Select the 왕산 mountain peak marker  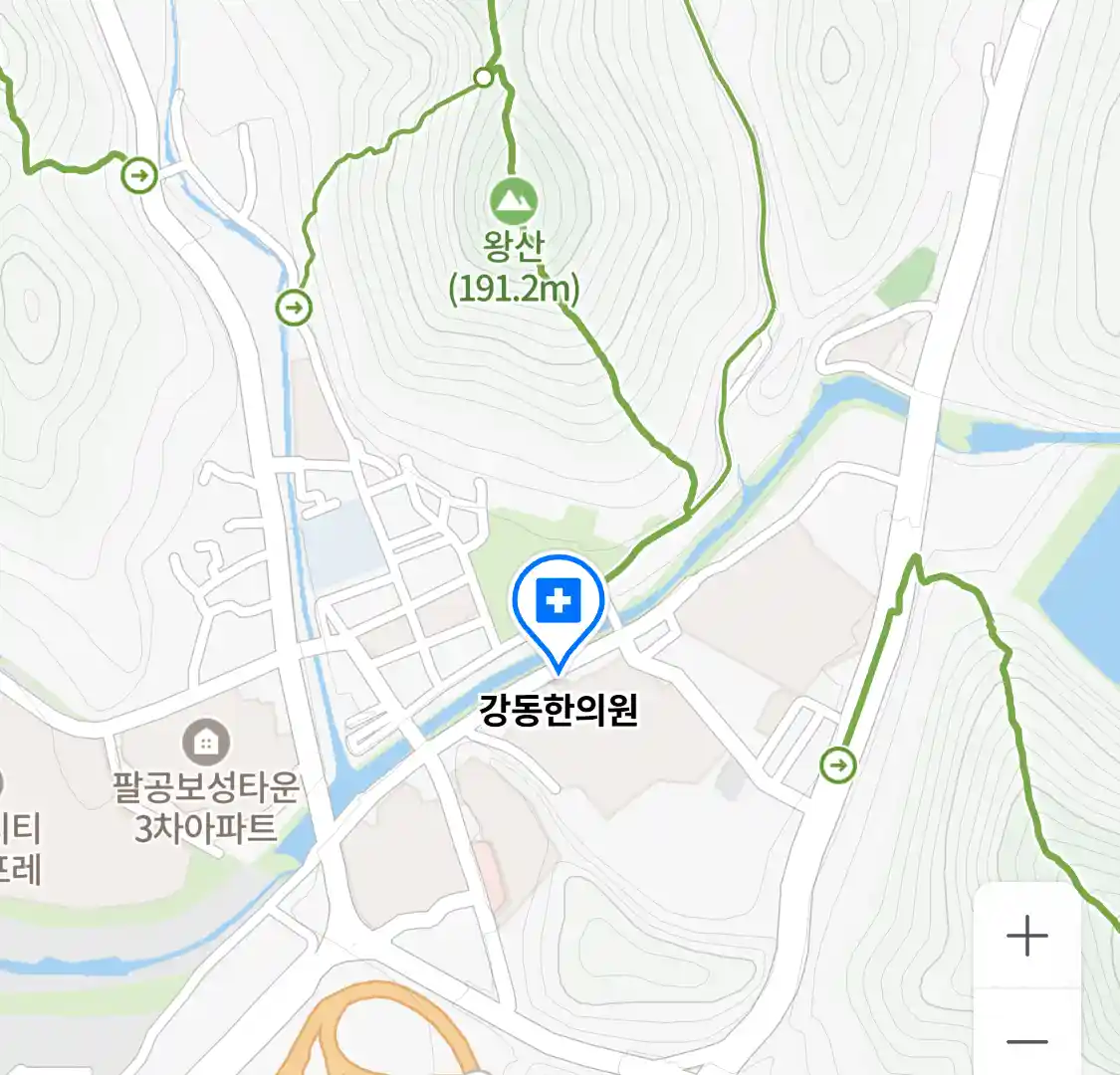tap(514, 202)
